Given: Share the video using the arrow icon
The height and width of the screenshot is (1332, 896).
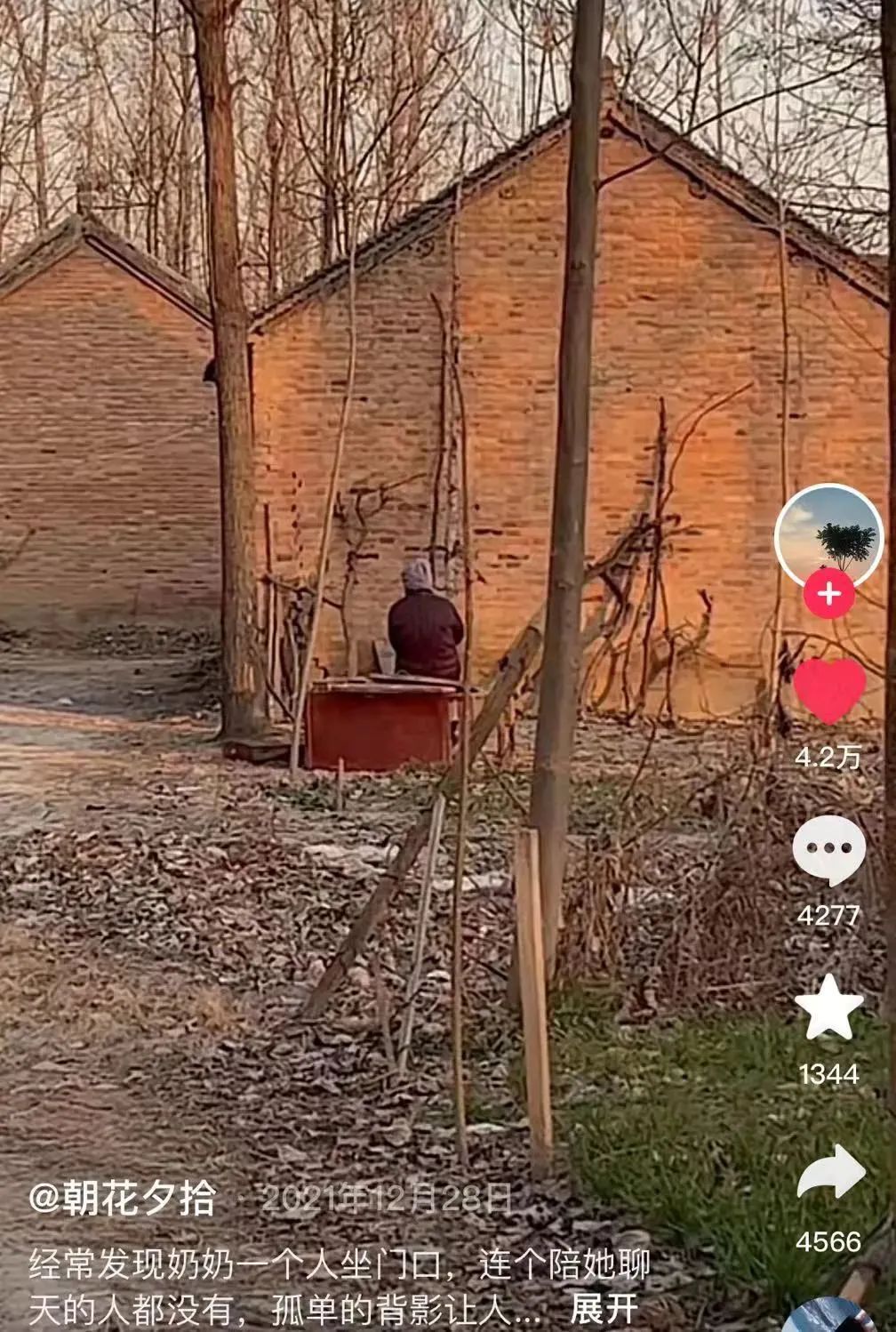Looking at the screenshot, I should 830,1174.
